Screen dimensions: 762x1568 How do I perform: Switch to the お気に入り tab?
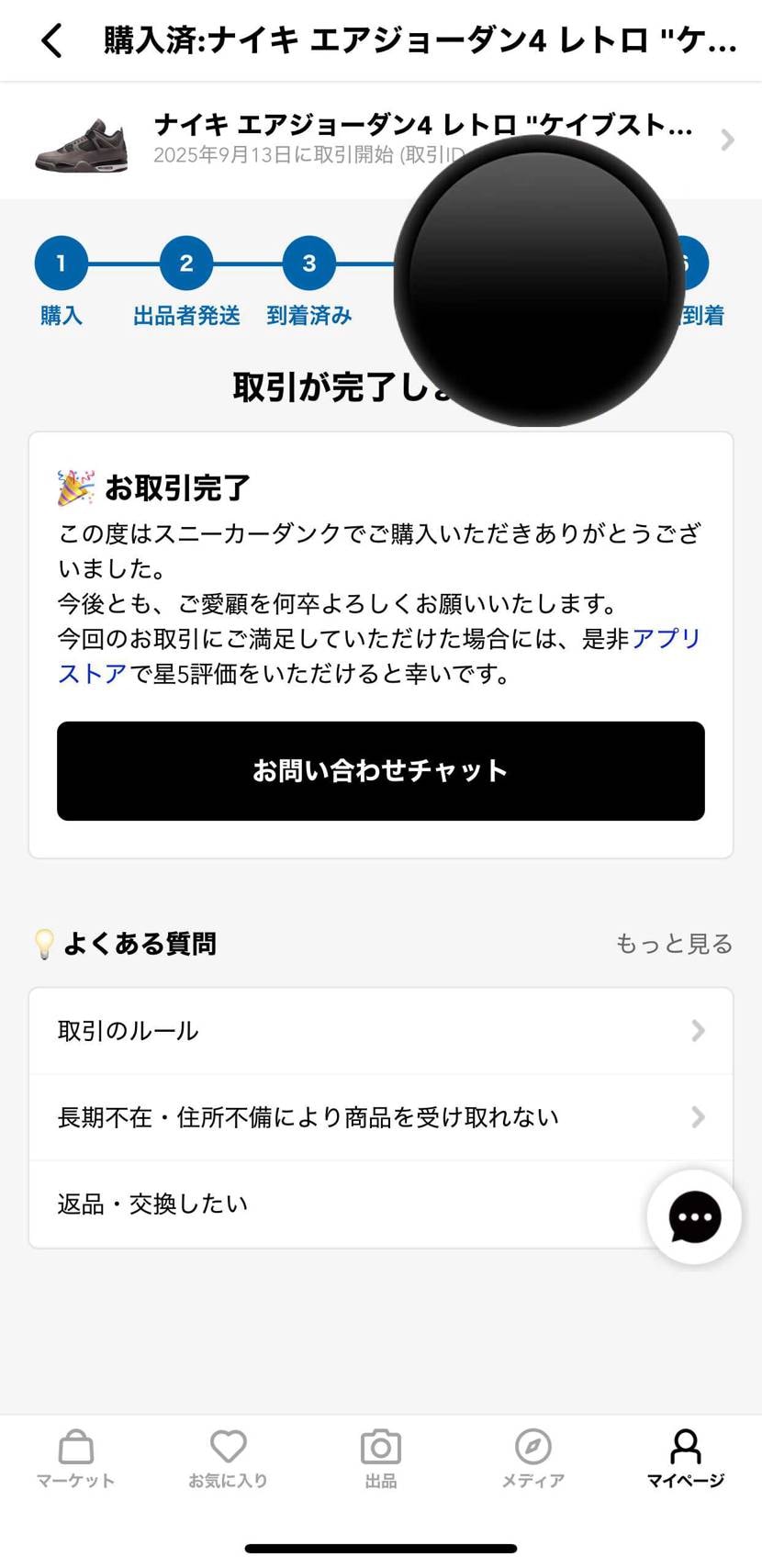point(228,1458)
